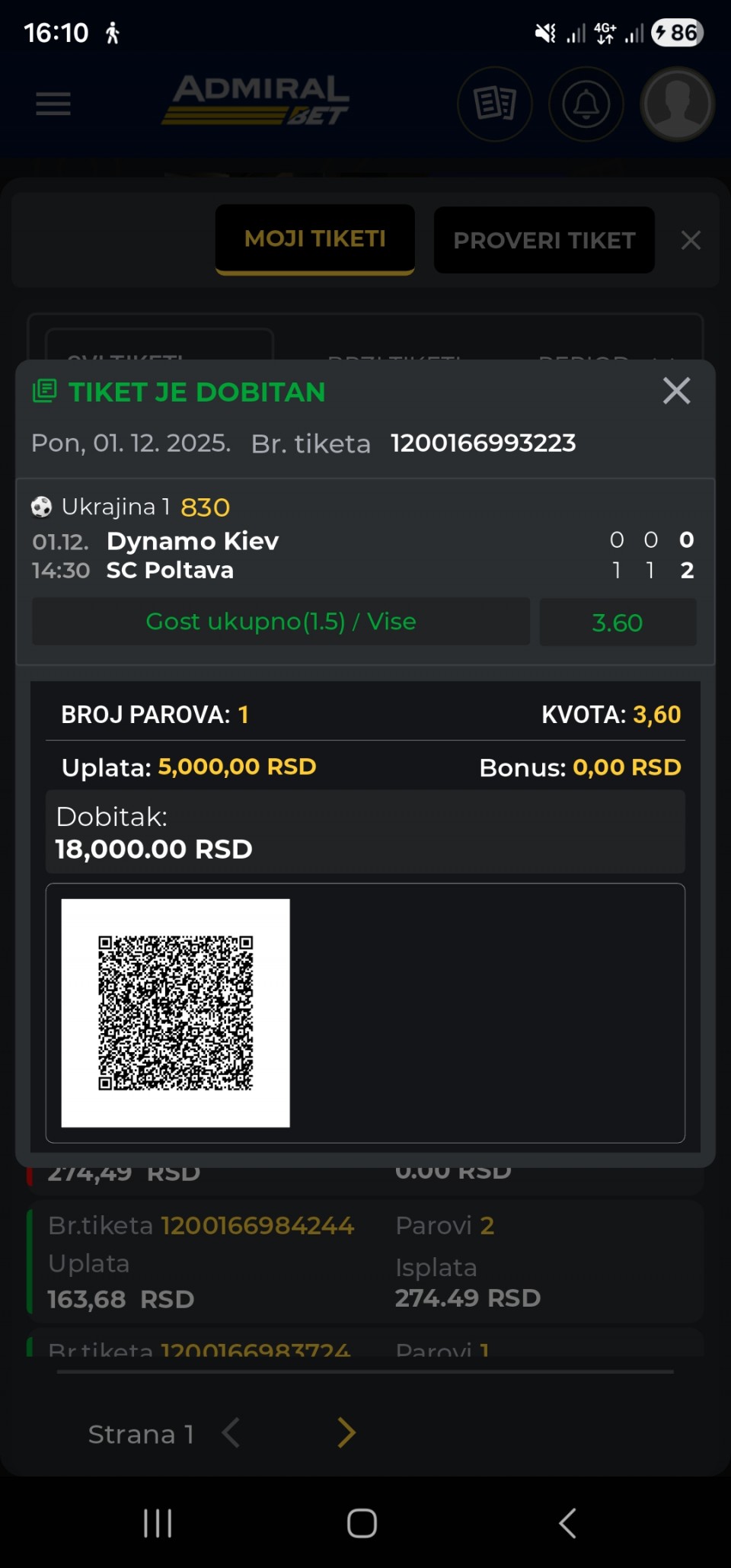The height and width of the screenshot is (1568, 731).
Task: Go to the phone's home screen
Action: (362, 1524)
